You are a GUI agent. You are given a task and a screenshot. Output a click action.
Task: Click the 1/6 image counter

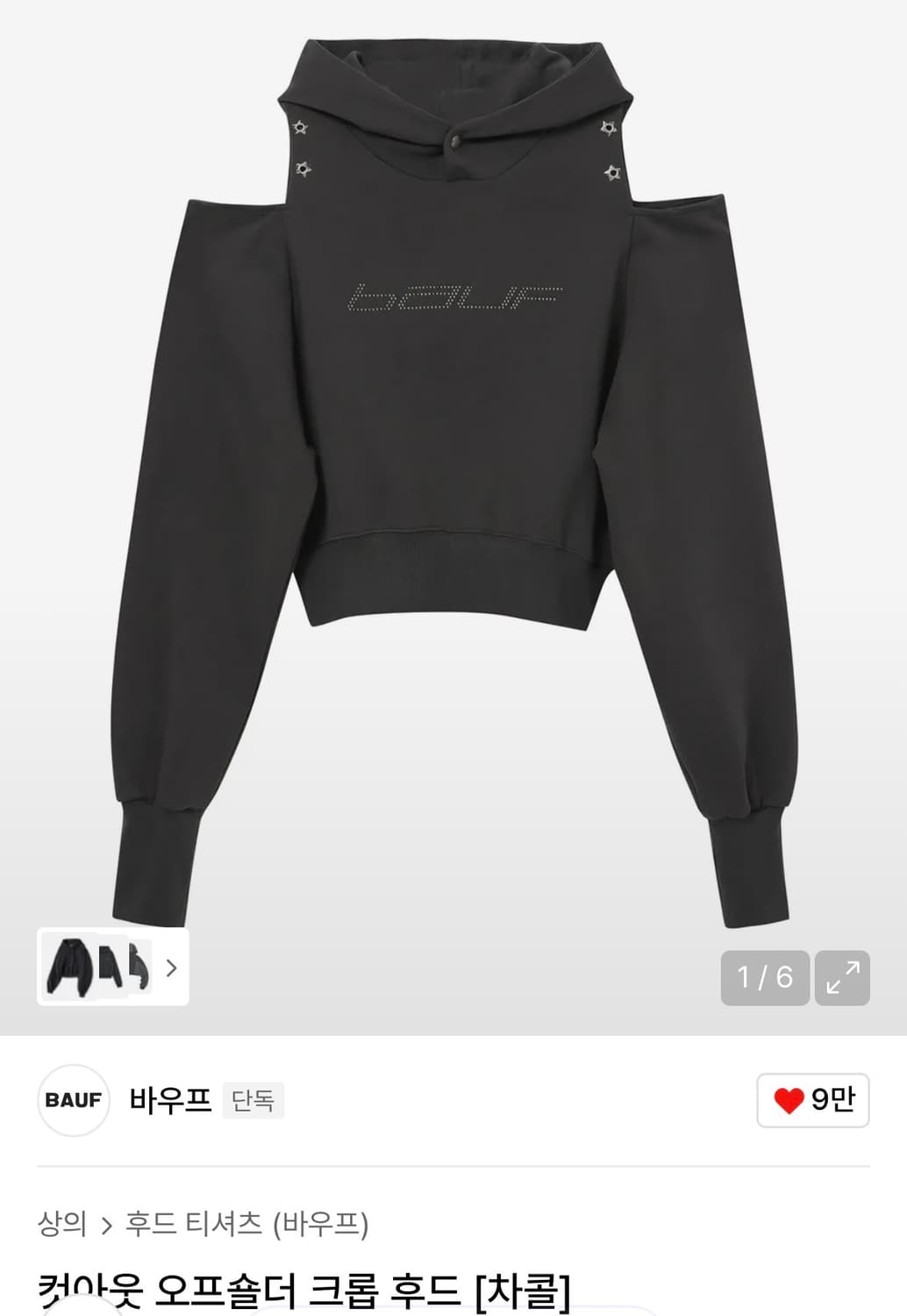click(x=765, y=978)
